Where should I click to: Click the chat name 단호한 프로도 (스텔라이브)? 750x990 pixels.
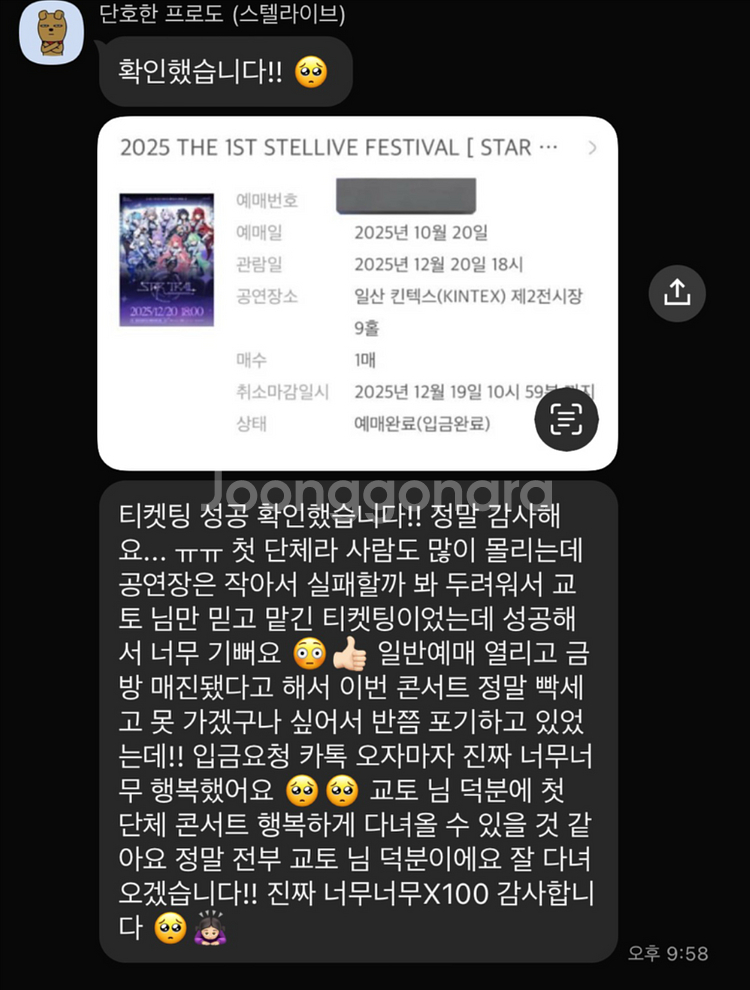coord(217,14)
